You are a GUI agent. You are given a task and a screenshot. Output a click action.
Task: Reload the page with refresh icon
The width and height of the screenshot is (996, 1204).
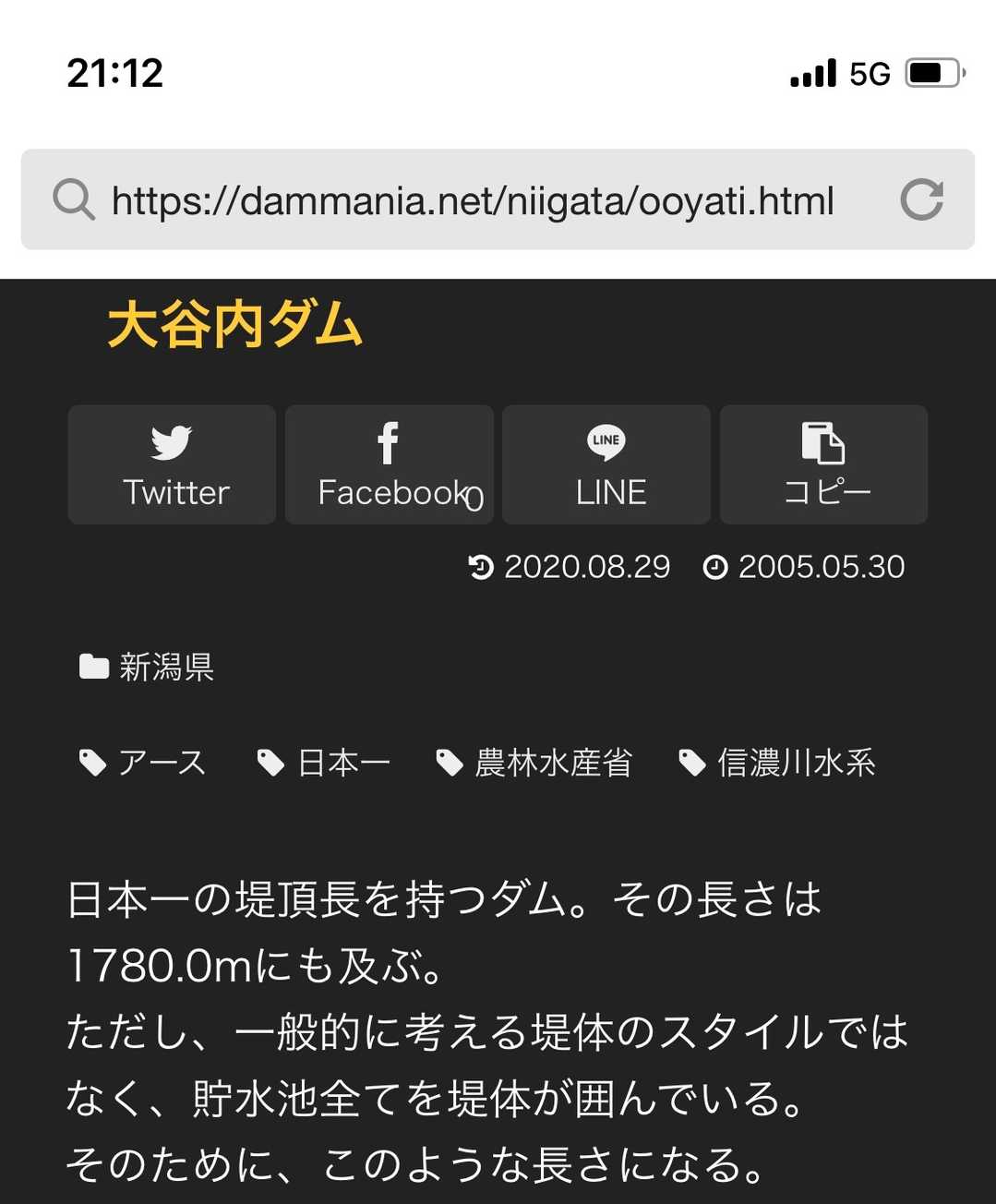(x=920, y=199)
